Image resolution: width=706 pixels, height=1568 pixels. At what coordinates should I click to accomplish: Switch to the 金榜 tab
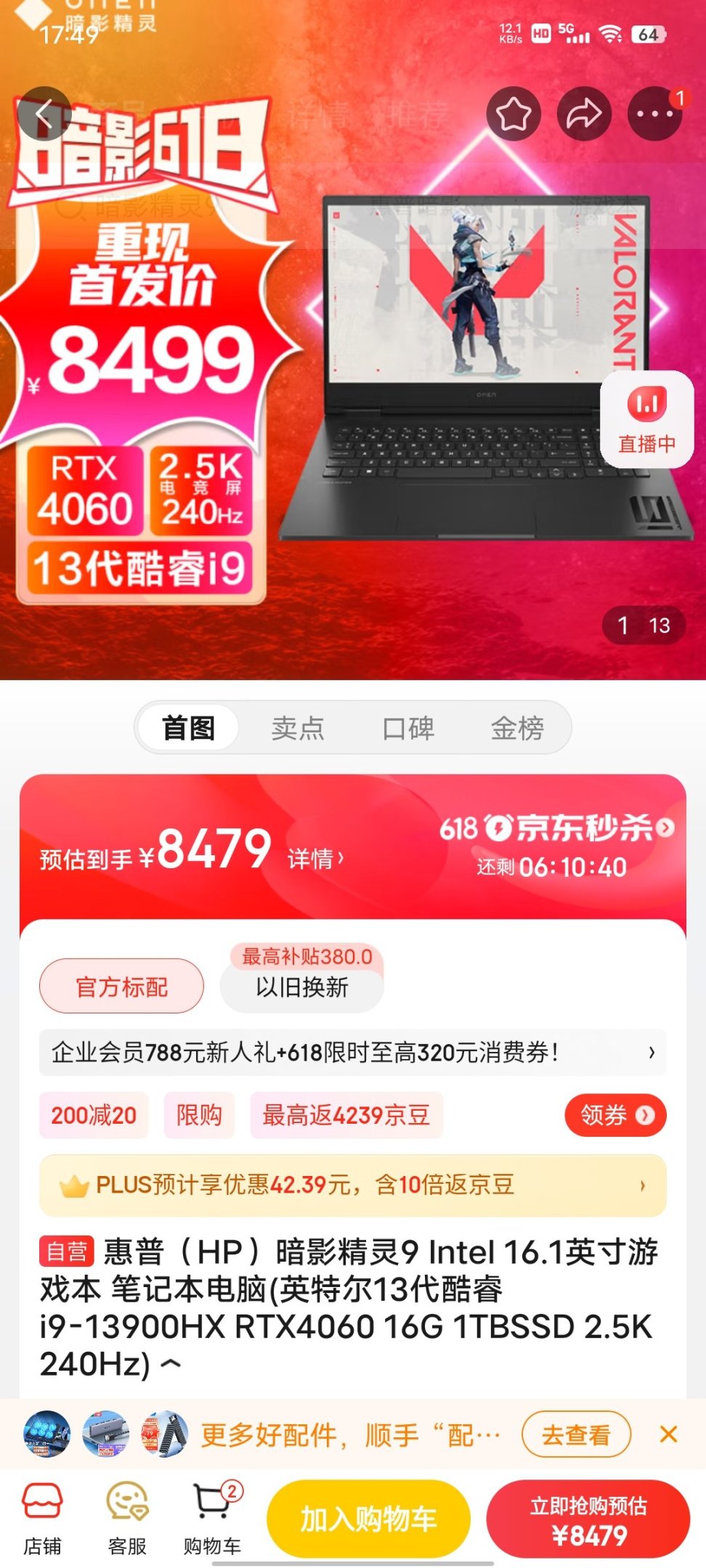(x=517, y=727)
